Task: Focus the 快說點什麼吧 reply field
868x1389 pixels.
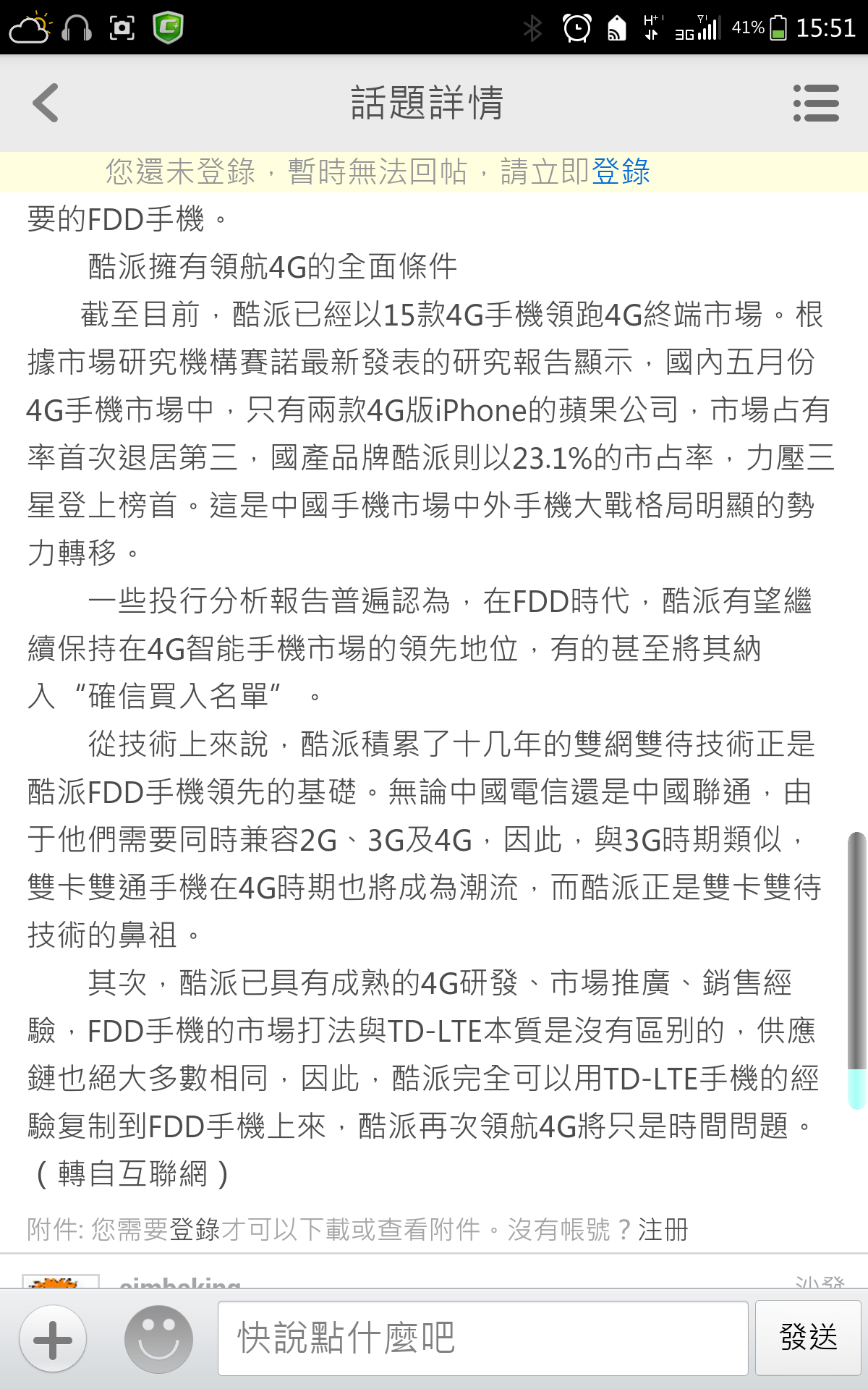Action: [482, 1339]
